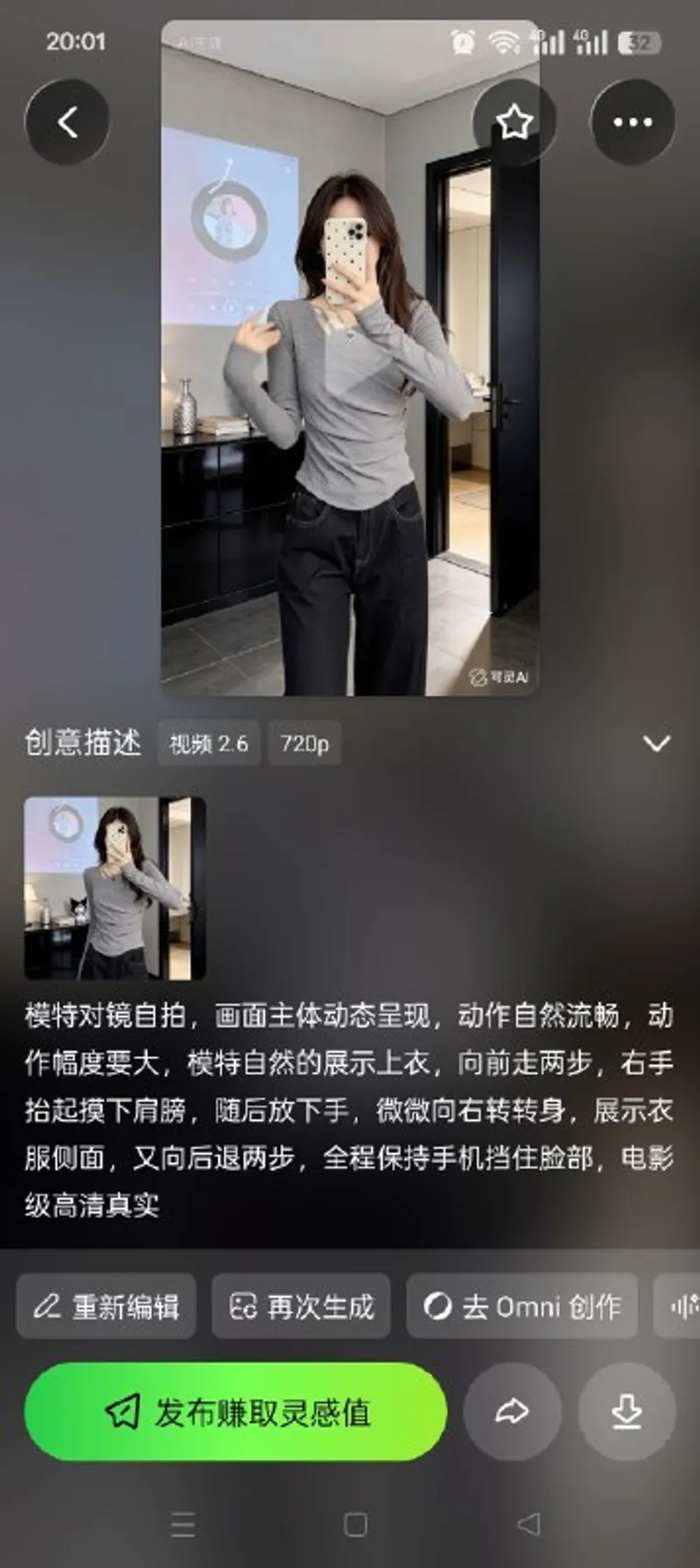
Task: Tap the 可灵AI watermark on the video
Action: pyautogui.click(x=500, y=675)
